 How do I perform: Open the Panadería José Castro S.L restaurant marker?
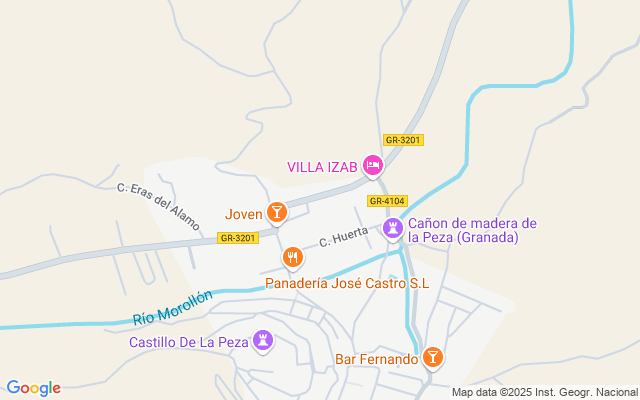pos(292,258)
